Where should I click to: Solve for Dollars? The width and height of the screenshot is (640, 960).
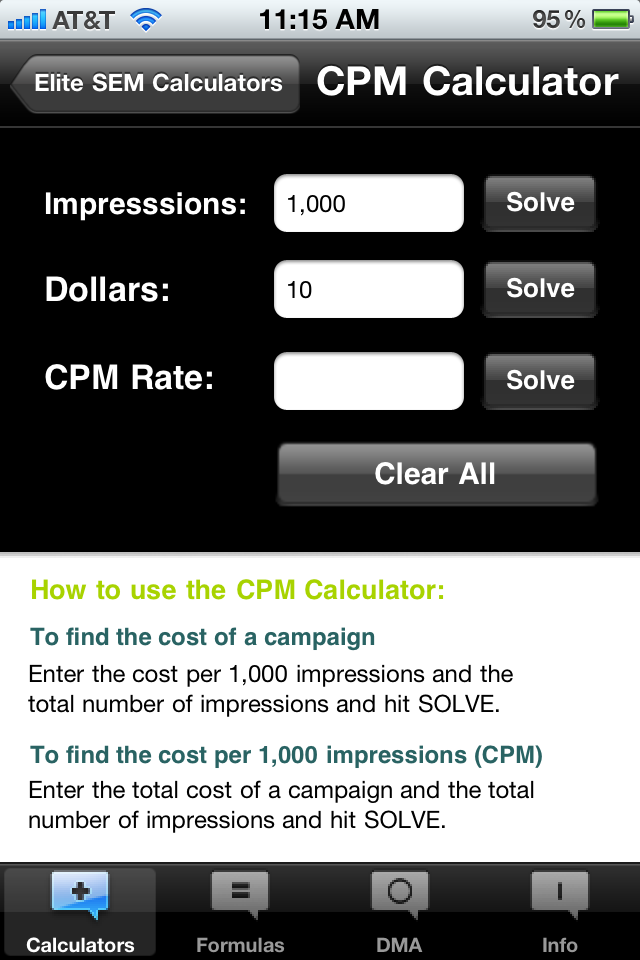540,289
